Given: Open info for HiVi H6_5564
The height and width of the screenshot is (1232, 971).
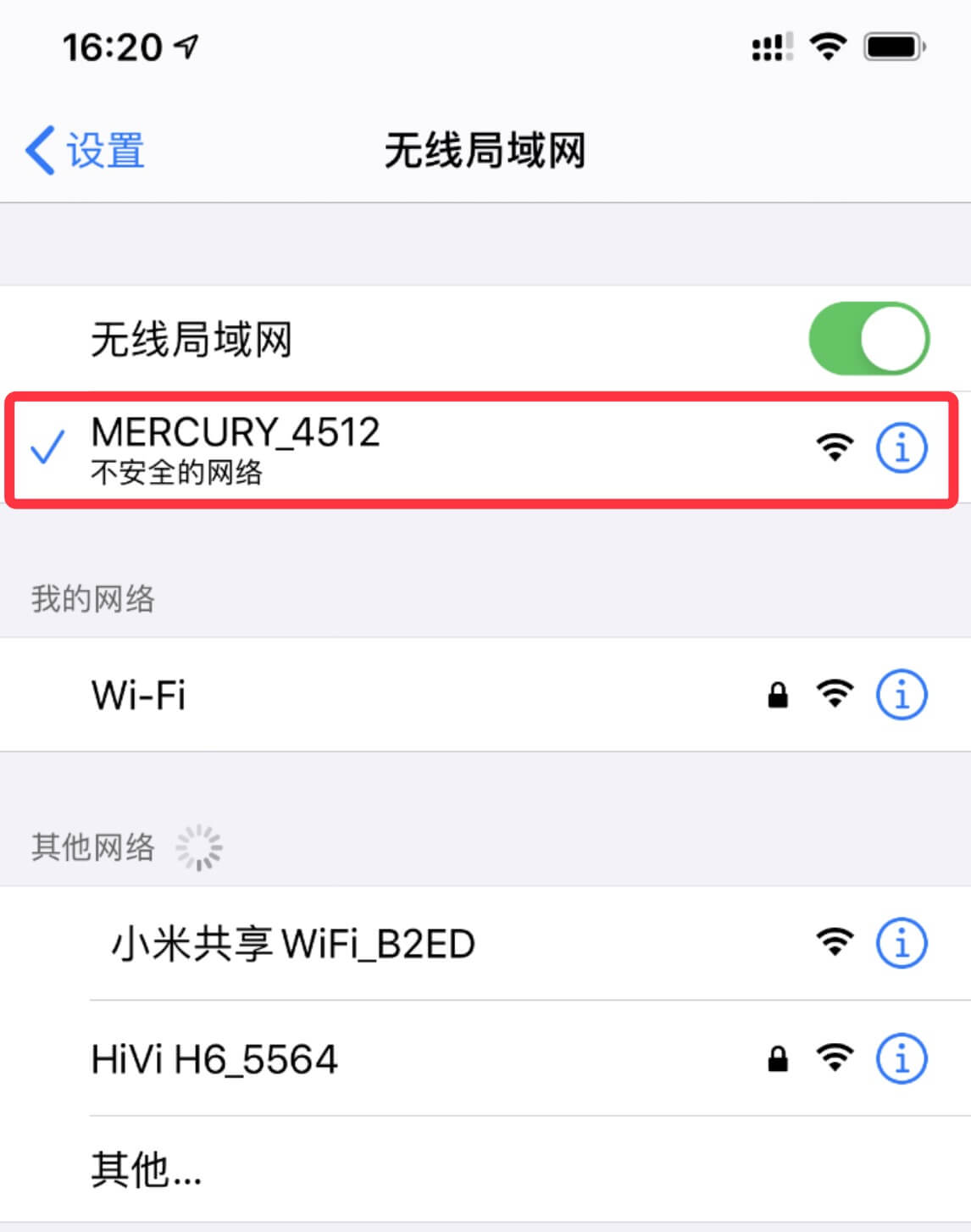Looking at the screenshot, I should 902,1059.
